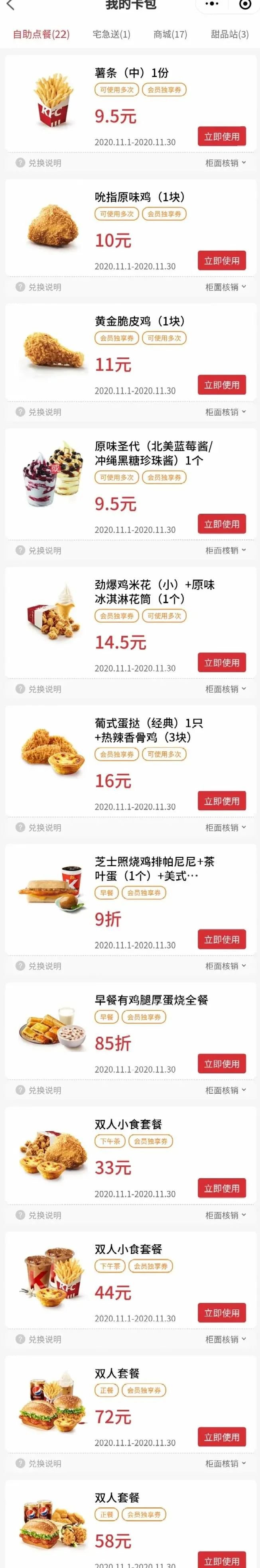Use the 早餐有鸡腿厚蛋烧全餐 85折 coupon
This screenshot has height=1568, width=260.
click(x=222, y=1063)
